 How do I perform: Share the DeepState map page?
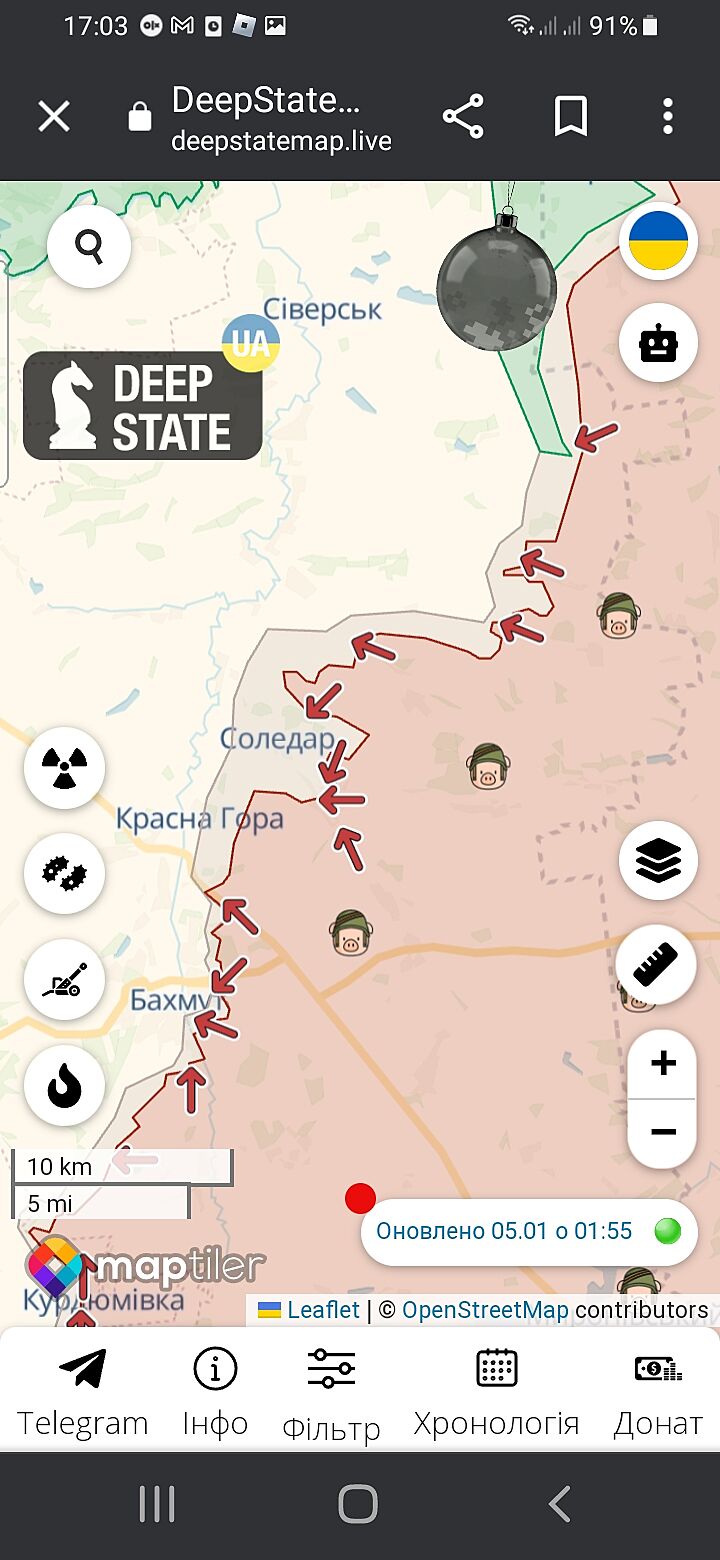click(463, 117)
